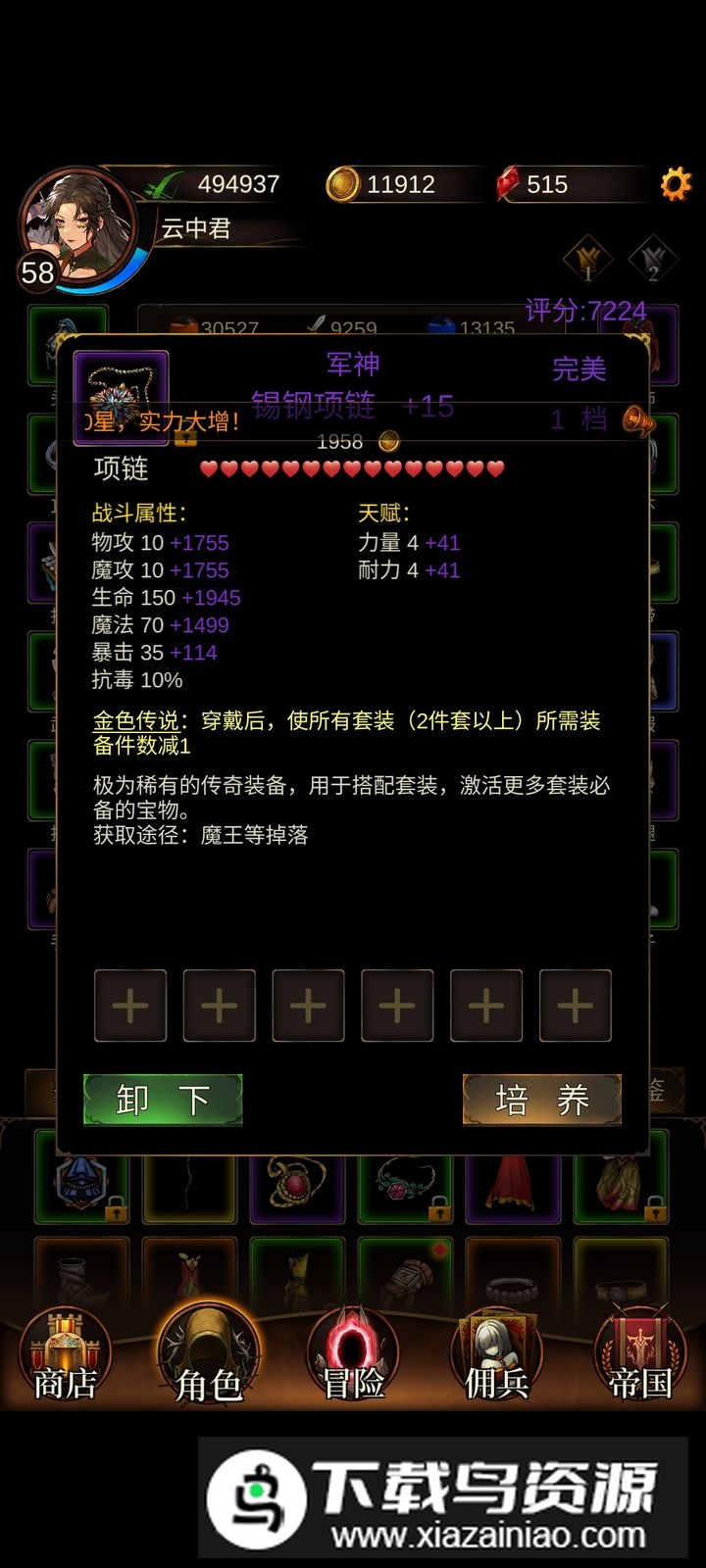Open the settings gear icon
The image size is (706, 1568).
675,183
